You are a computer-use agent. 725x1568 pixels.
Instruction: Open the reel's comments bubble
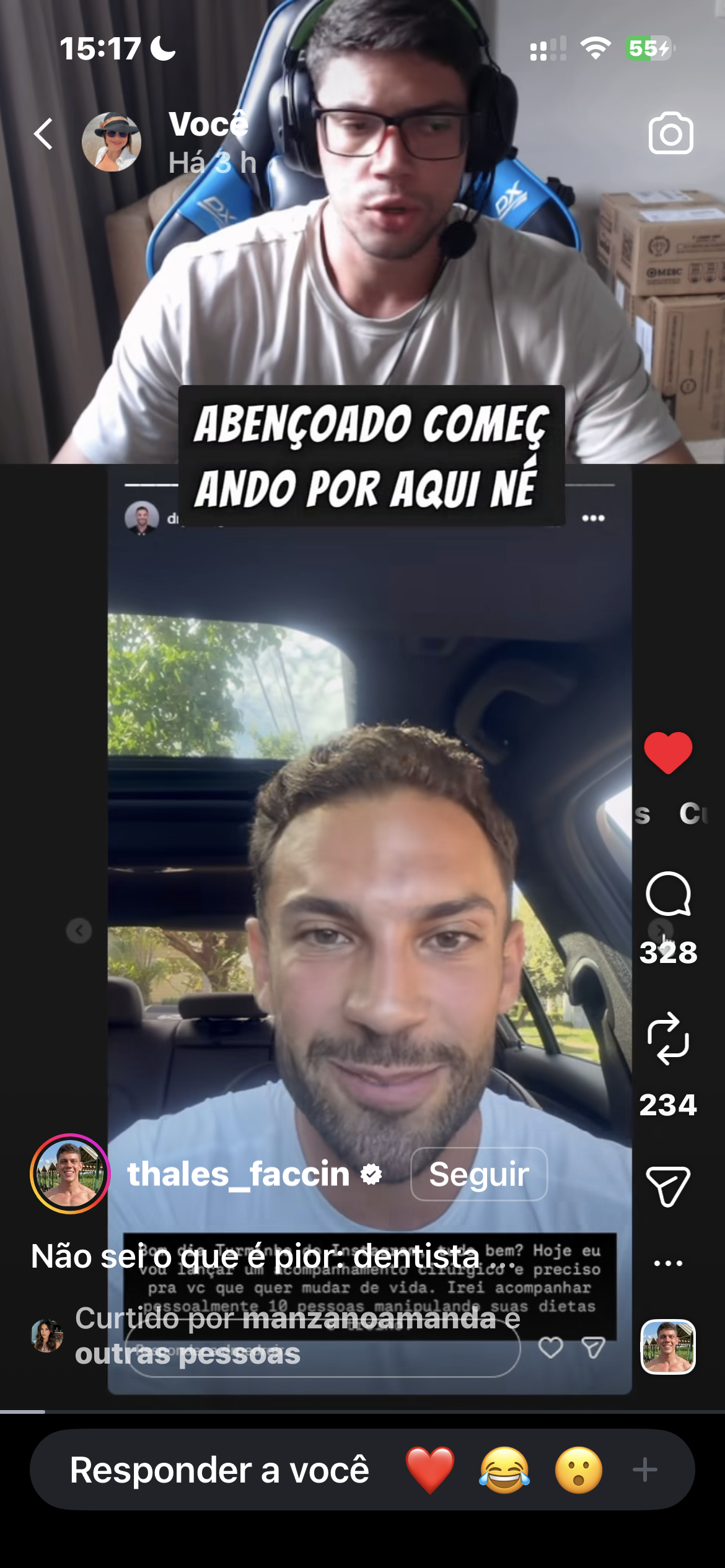[x=668, y=894]
